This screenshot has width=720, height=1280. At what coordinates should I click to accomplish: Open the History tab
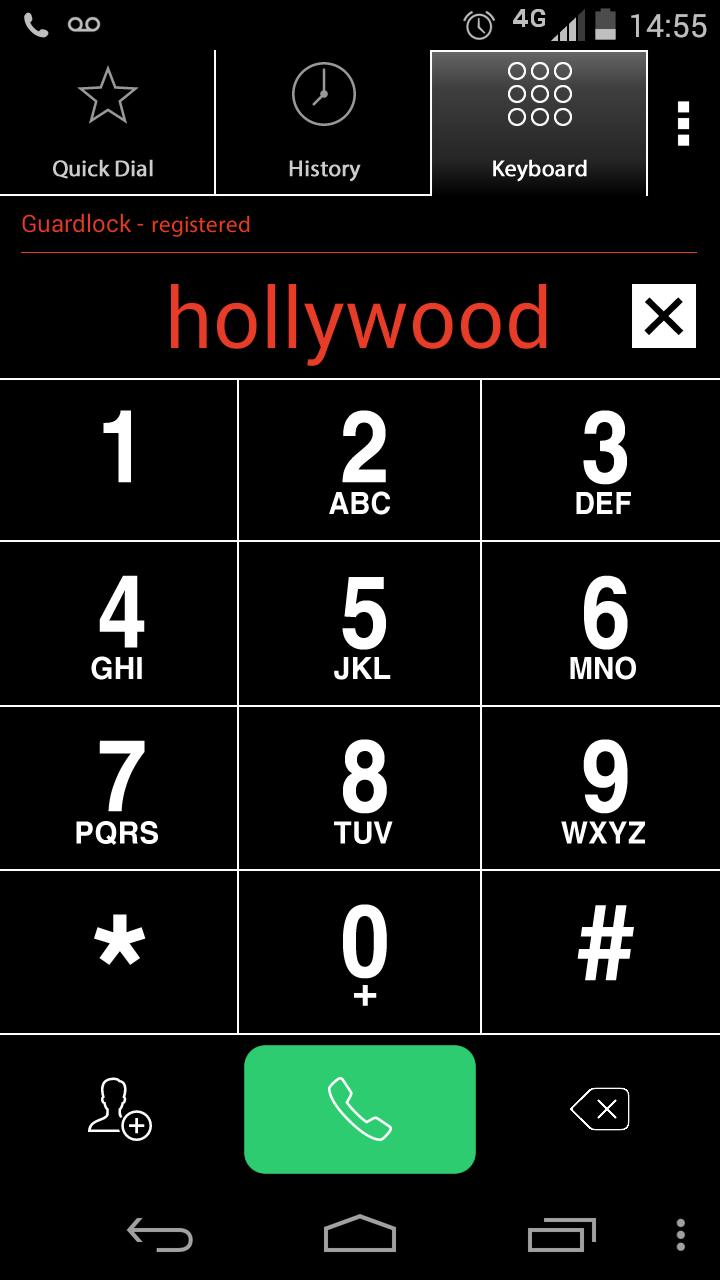(323, 122)
